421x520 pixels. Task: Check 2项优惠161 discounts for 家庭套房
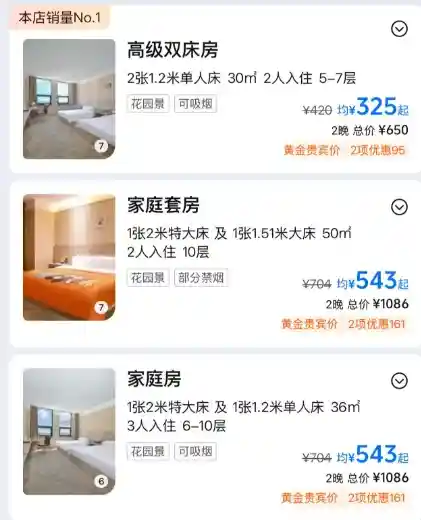tap(377, 324)
